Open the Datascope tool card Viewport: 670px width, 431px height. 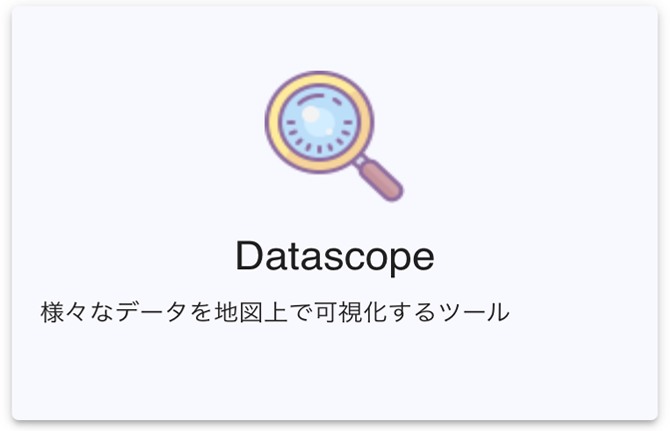pyautogui.click(x=335, y=213)
